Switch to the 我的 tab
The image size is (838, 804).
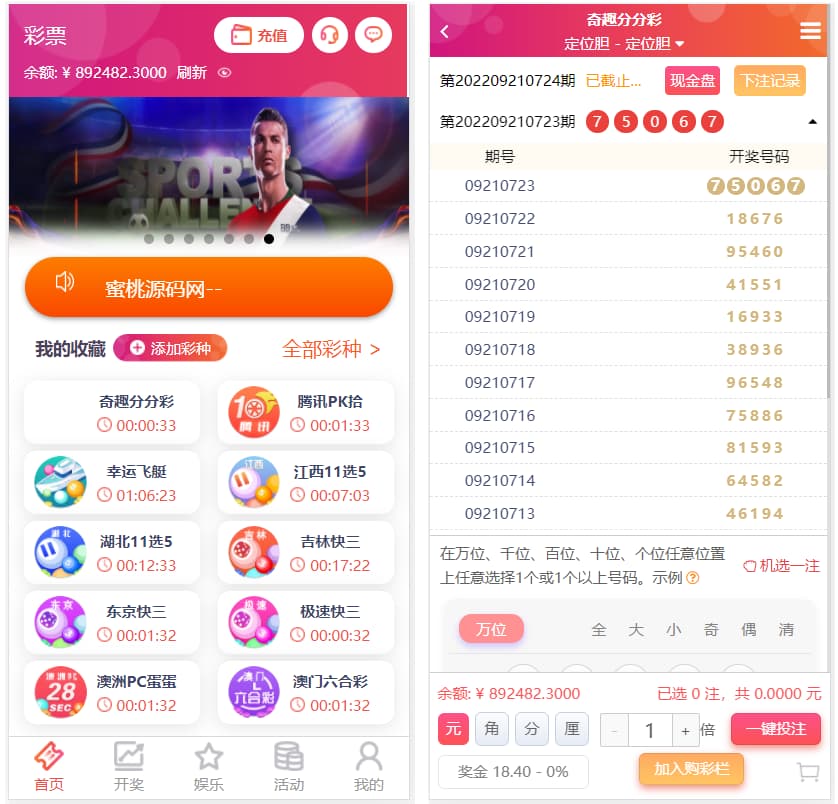[369, 767]
